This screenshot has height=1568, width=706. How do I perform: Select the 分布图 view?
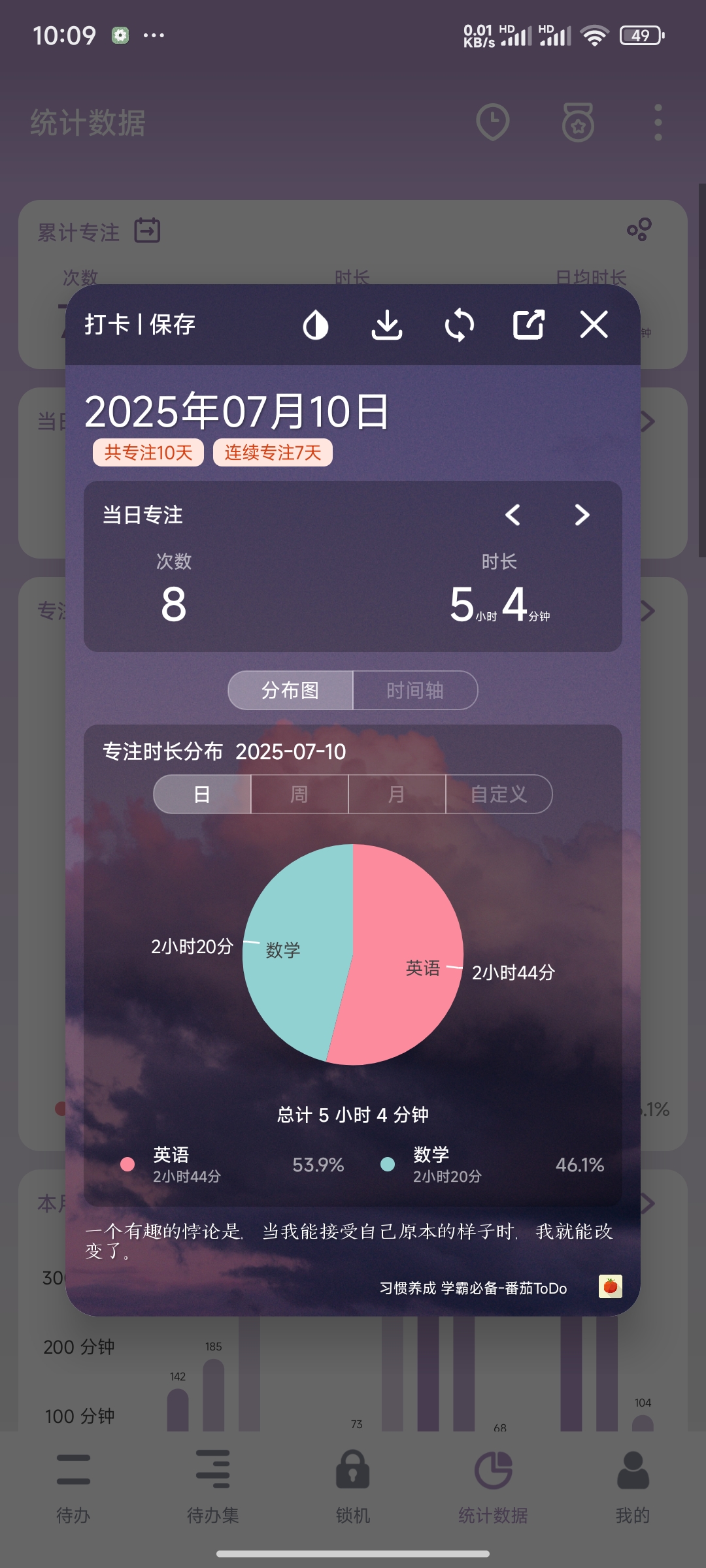point(290,690)
